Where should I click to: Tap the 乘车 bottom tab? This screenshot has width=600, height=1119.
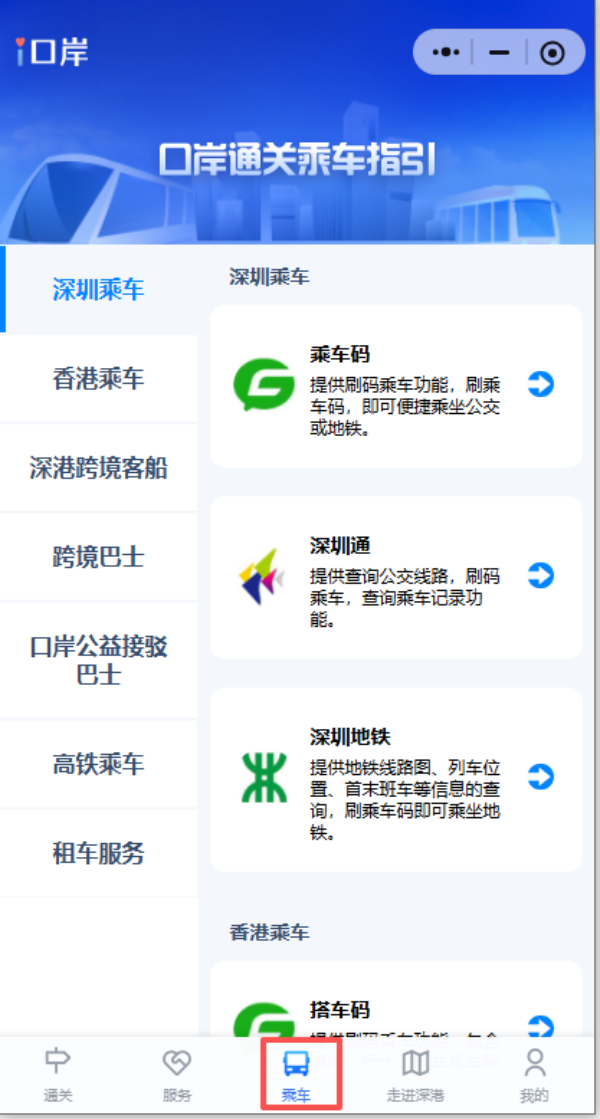point(297,1075)
